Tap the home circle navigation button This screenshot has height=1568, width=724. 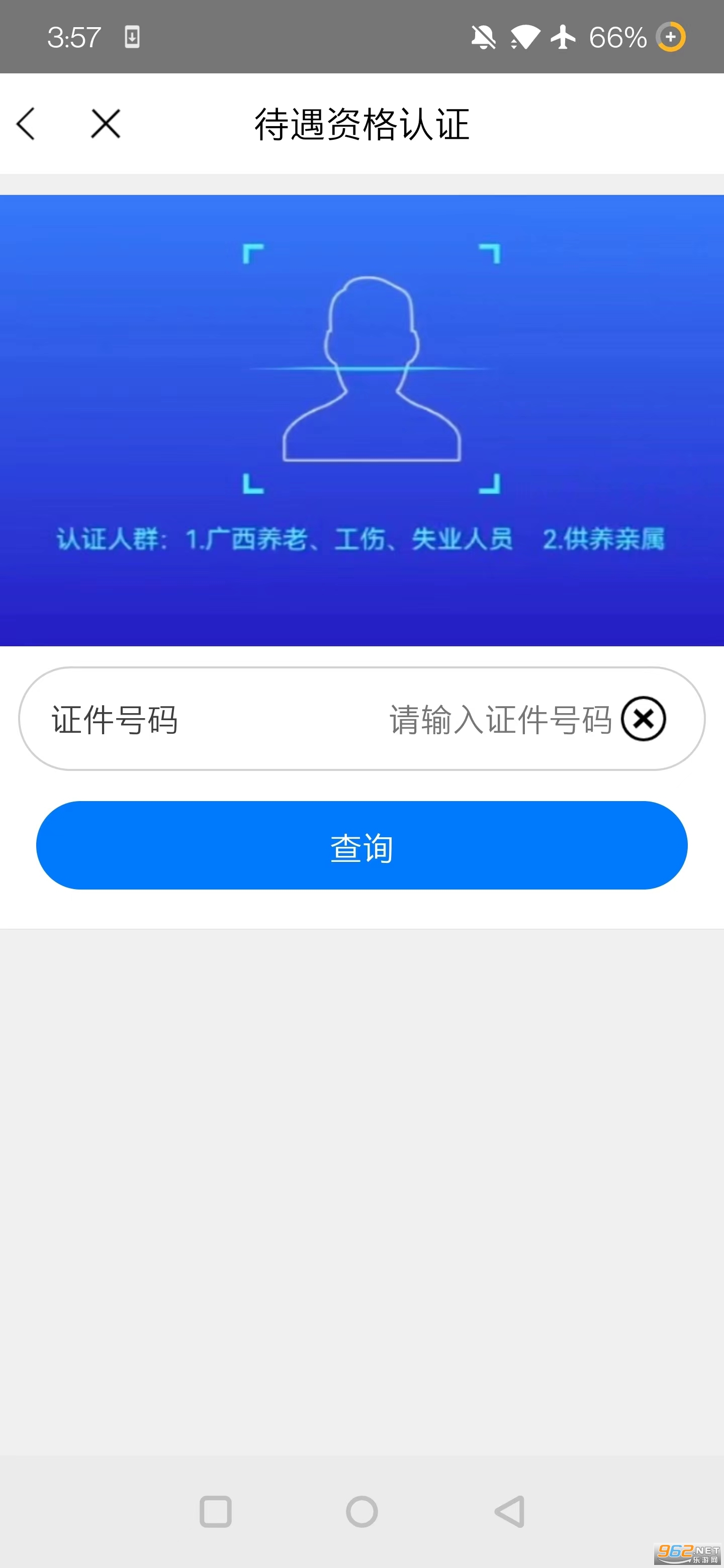tap(361, 1511)
